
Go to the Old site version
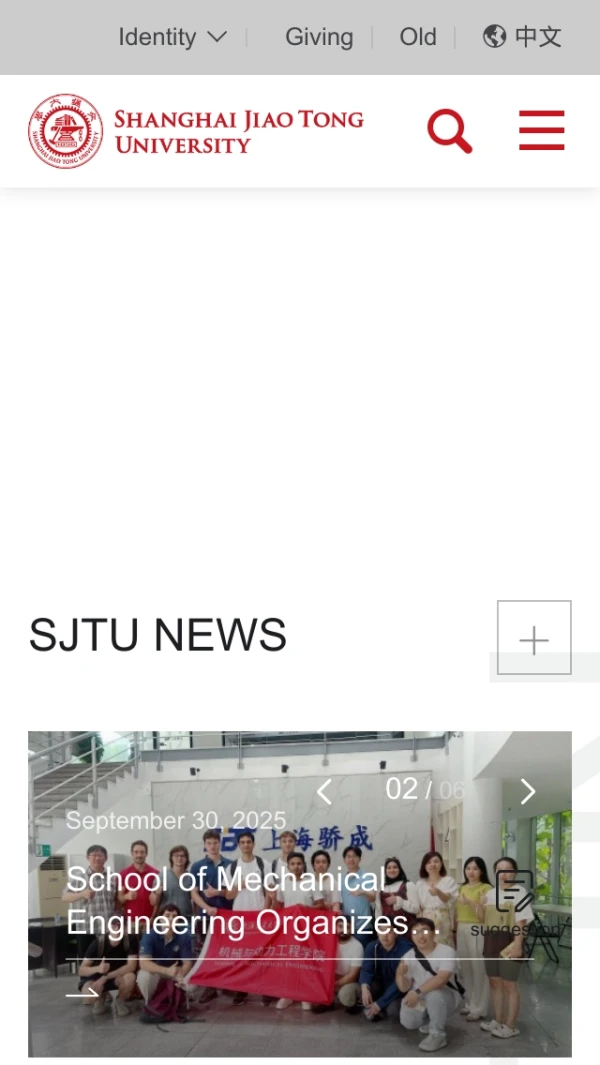point(418,37)
